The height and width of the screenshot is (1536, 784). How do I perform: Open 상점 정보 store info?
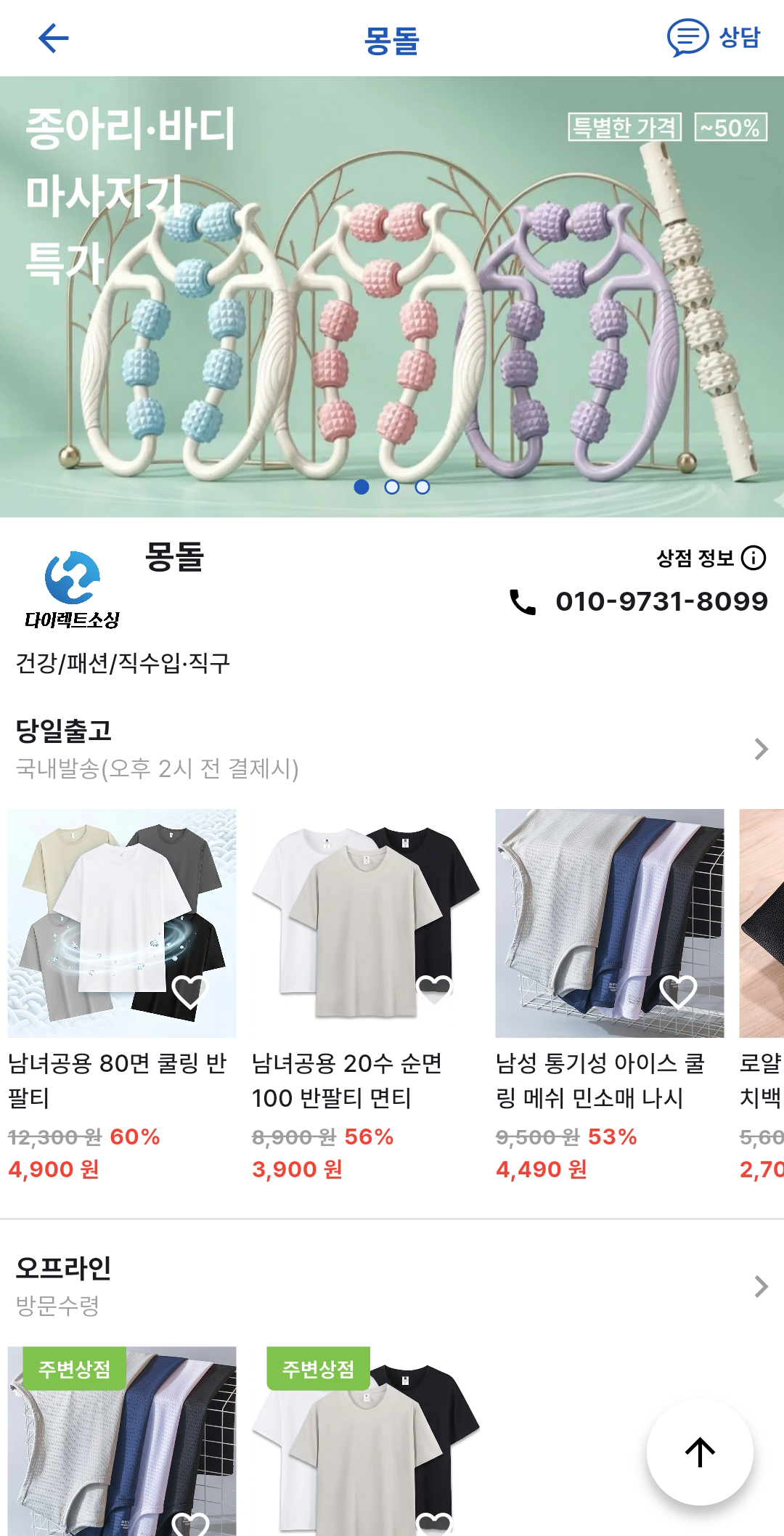coord(711,558)
